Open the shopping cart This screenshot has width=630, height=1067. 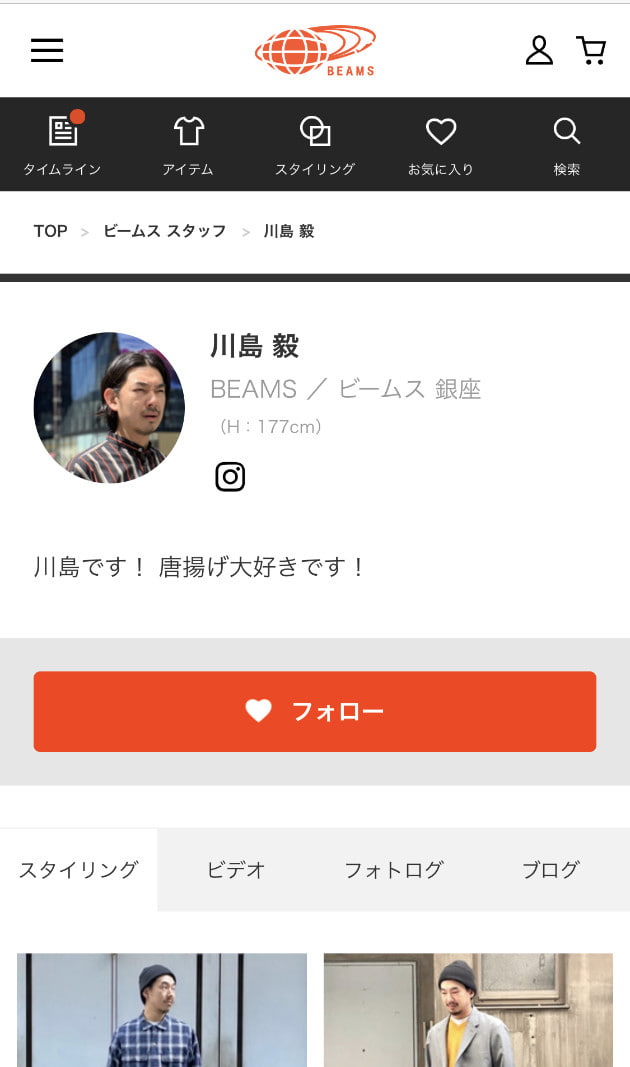592,50
